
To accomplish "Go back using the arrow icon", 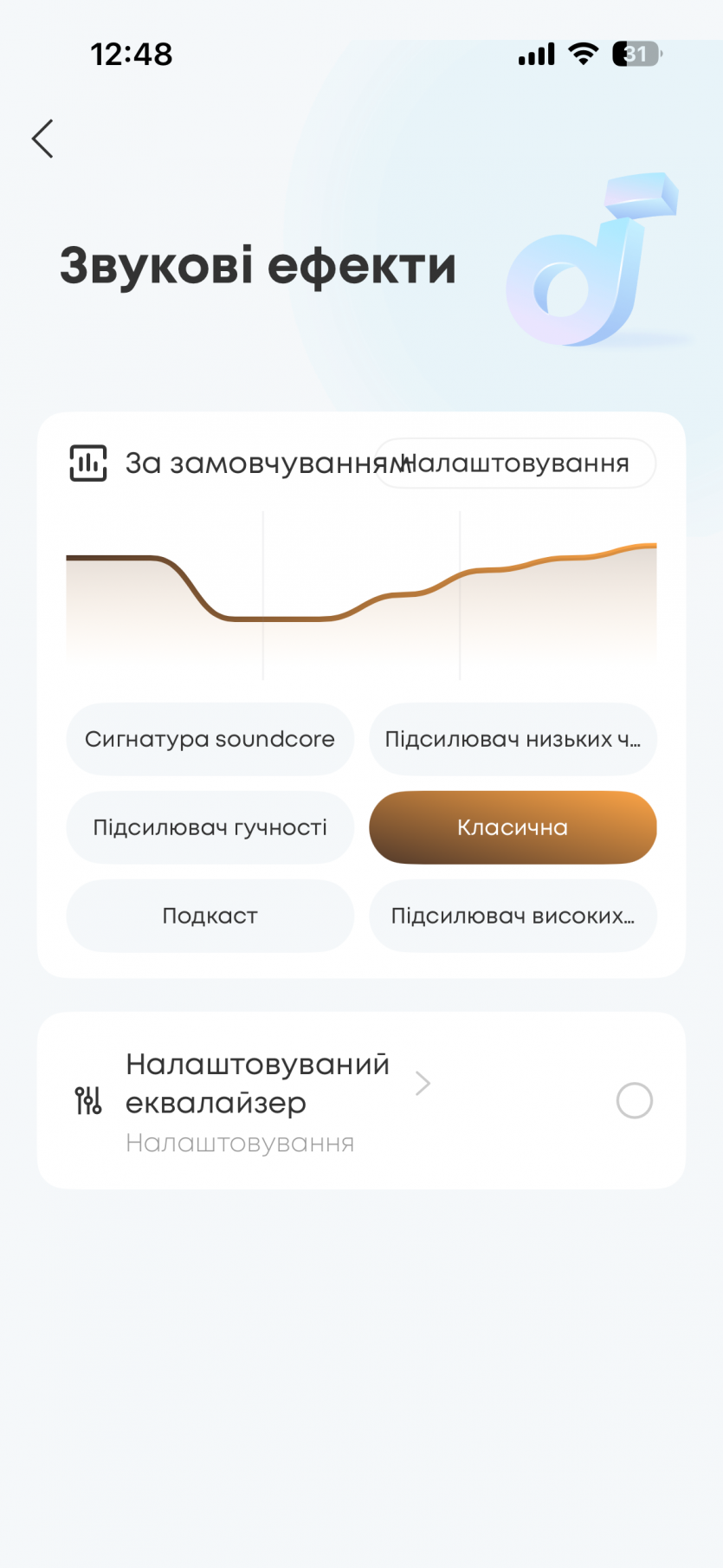I will coord(42,139).
